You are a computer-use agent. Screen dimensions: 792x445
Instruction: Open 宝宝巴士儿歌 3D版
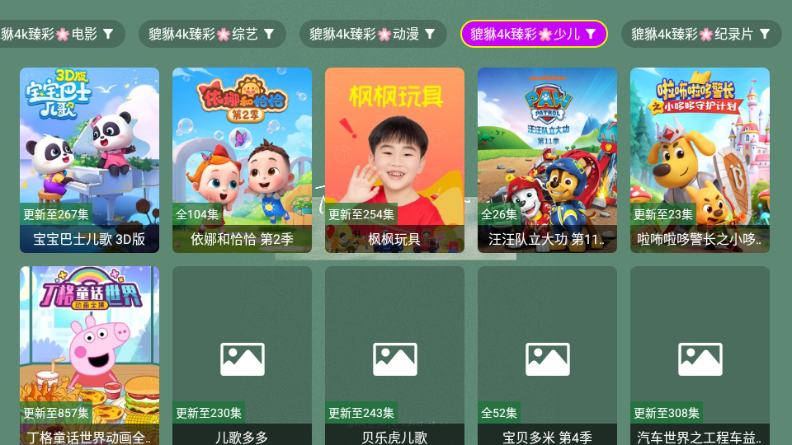point(89,158)
